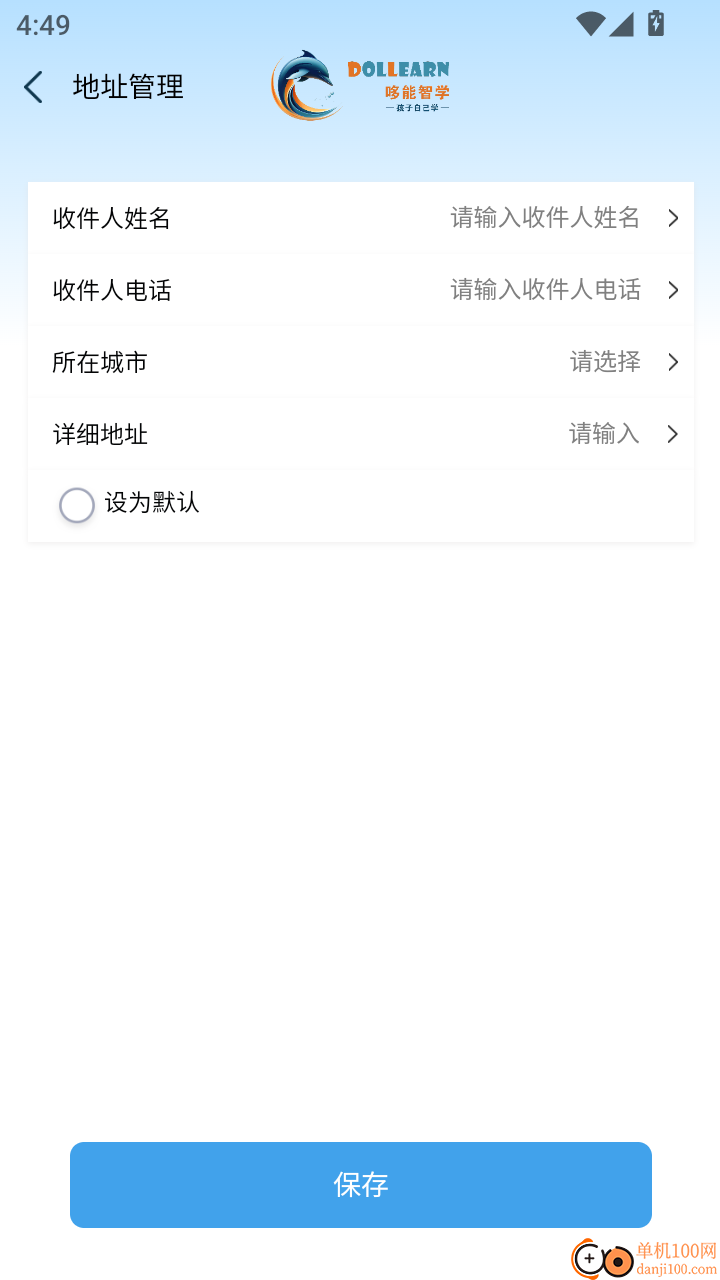720x1280 pixels.
Task: Click the 请输入收件人姓名 input field
Action: (x=545, y=218)
